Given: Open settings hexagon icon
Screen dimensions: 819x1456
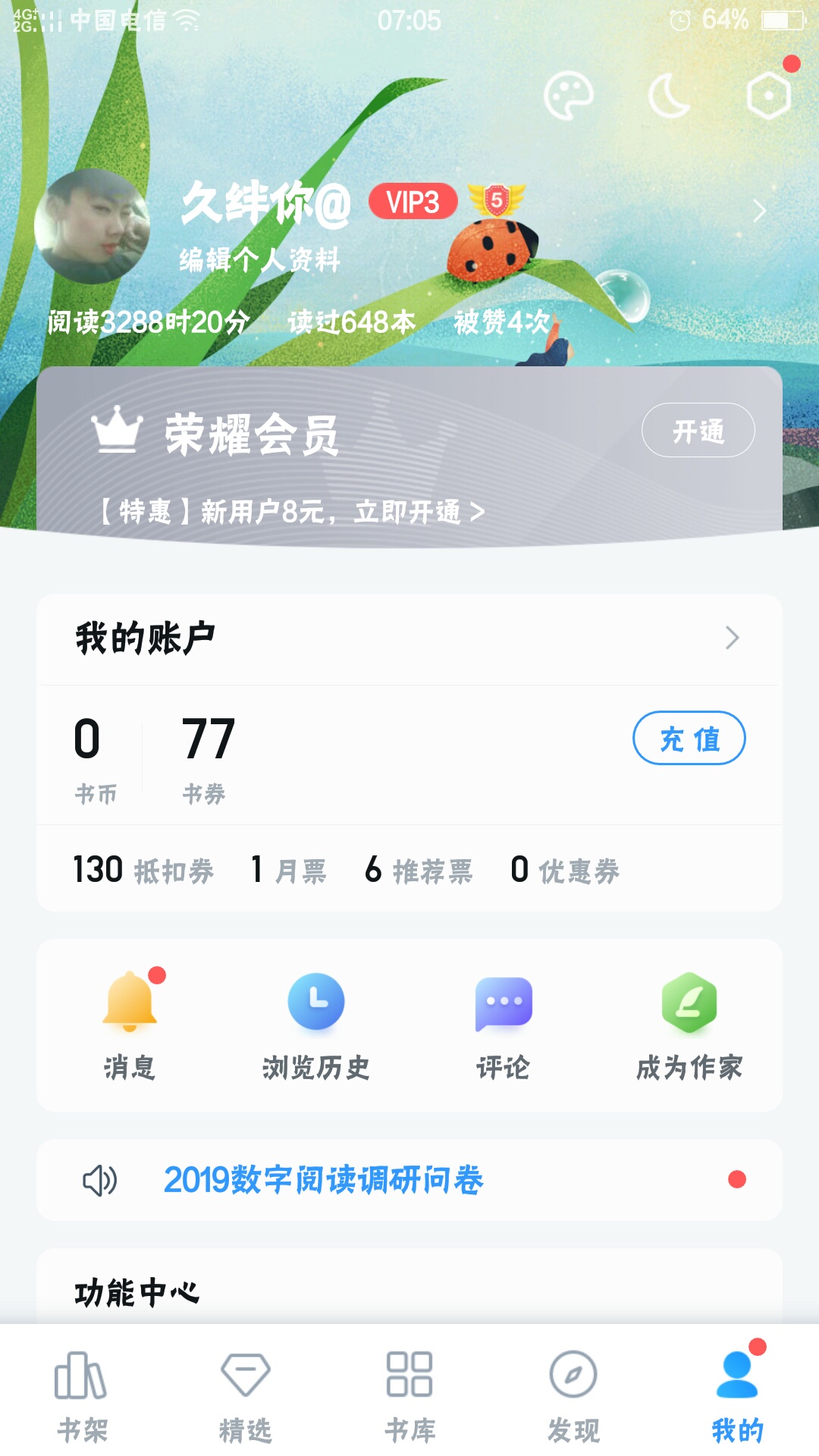Looking at the screenshot, I should pos(768,96).
